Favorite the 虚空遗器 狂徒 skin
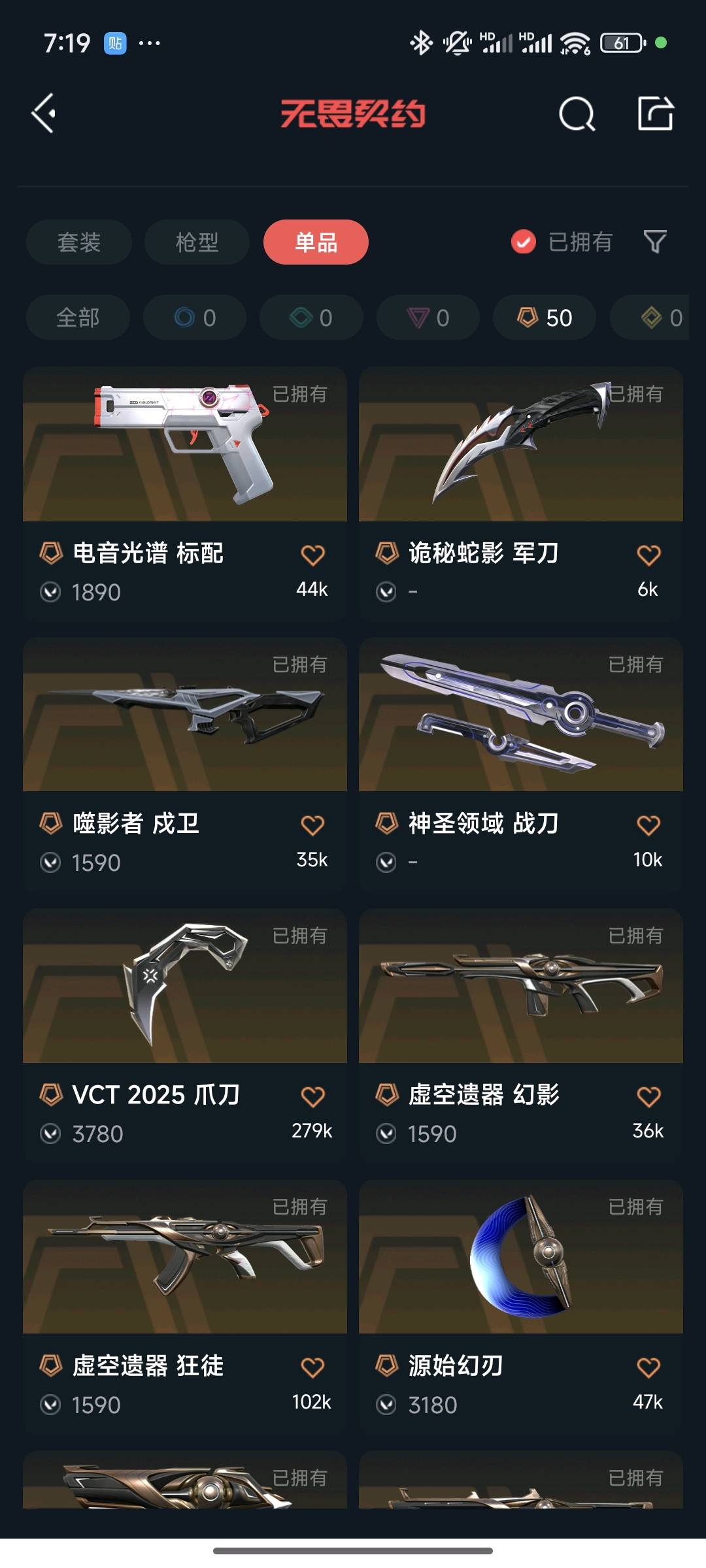The image size is (706, 1568). [x=312, y=1368]
